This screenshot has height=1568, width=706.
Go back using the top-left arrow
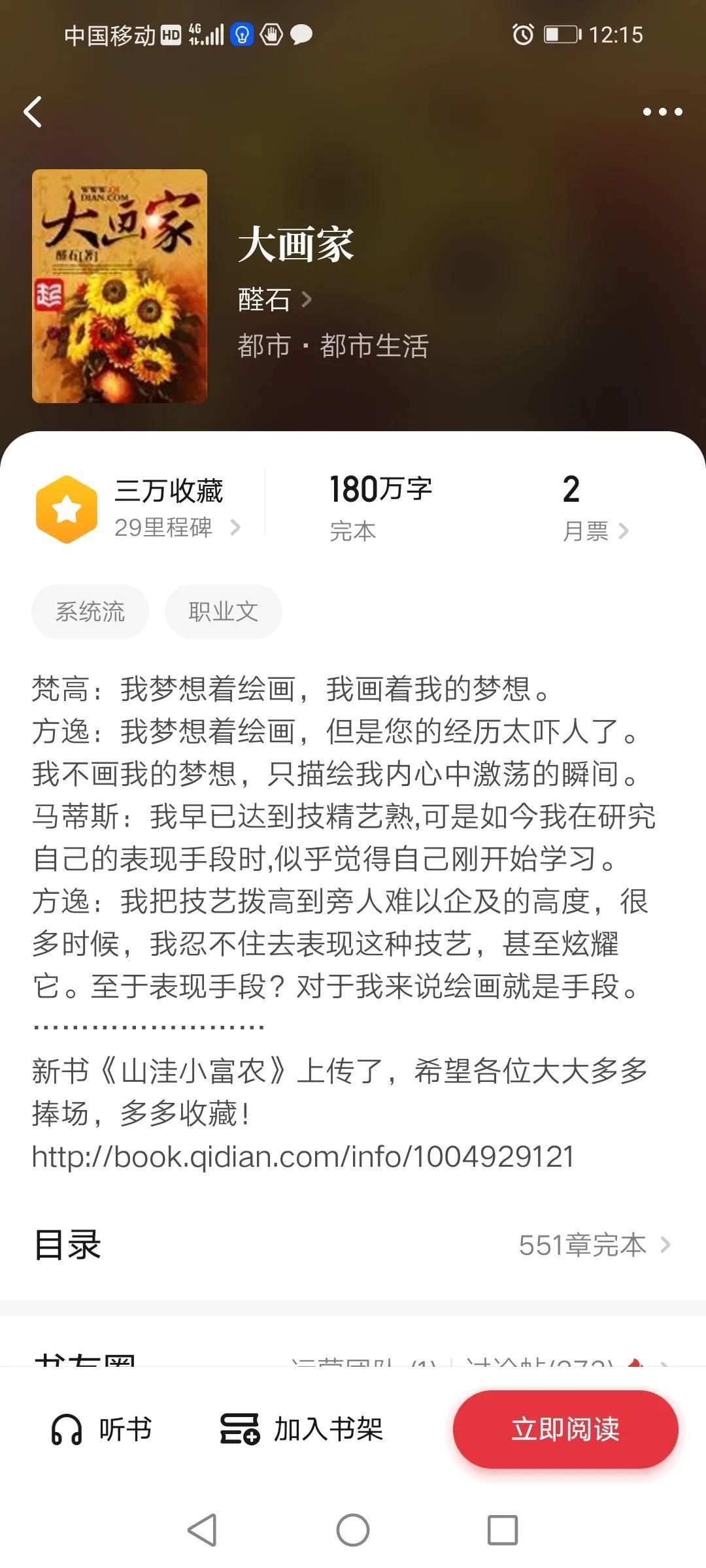point(33,112)
